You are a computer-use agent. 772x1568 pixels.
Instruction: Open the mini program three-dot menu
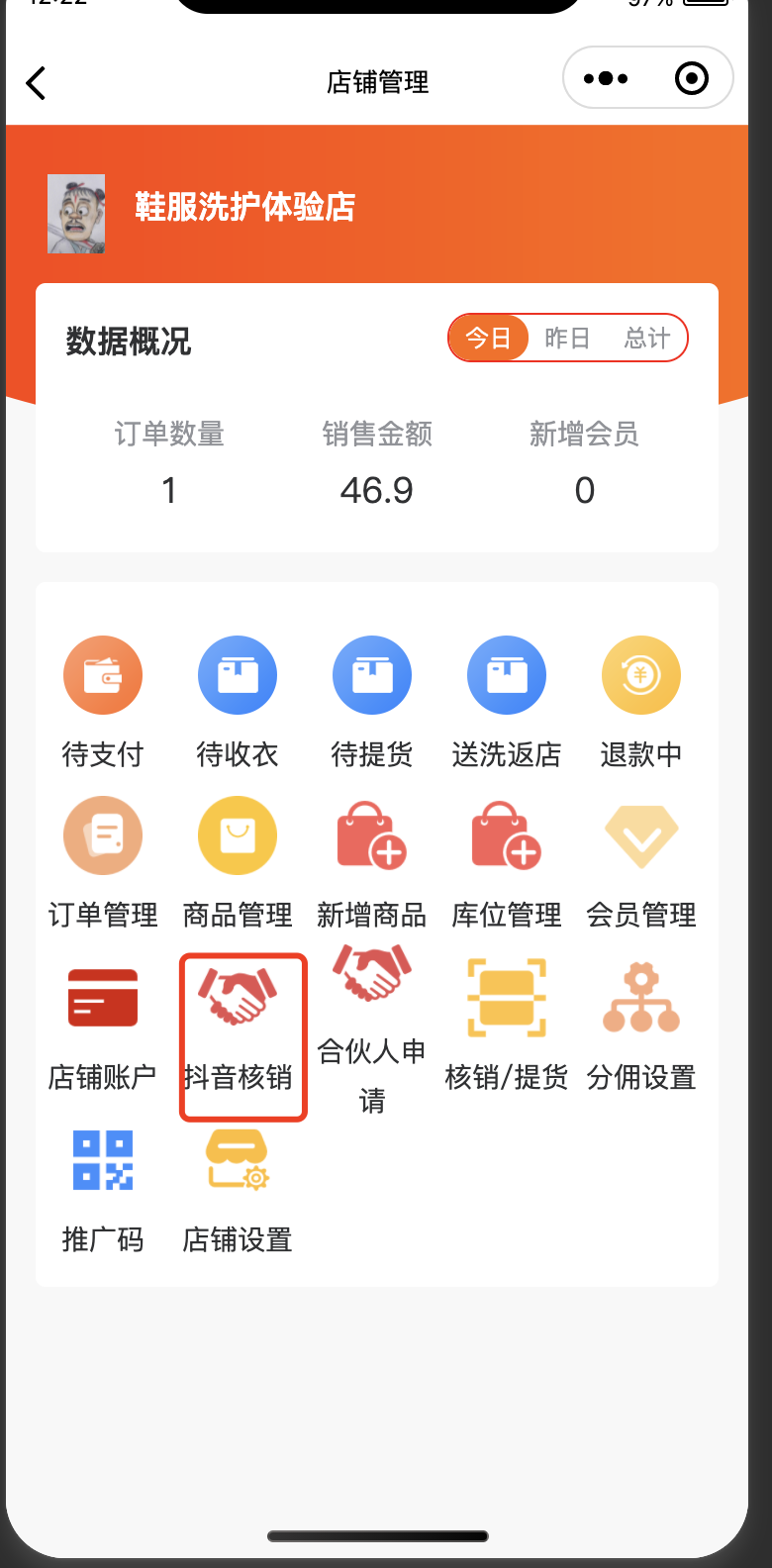point(606,79)
